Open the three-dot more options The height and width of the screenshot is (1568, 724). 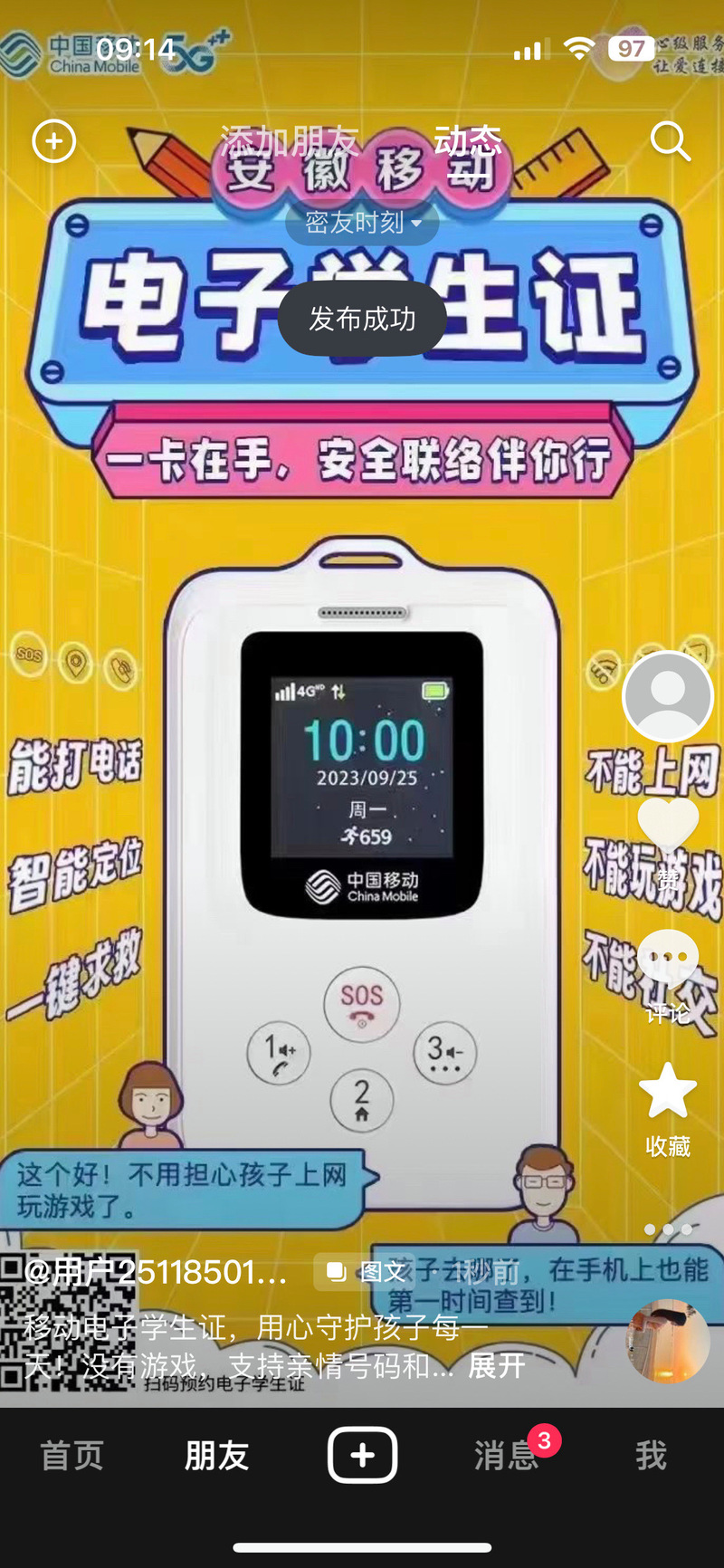pyautogui.click(x=668, y=1229)
